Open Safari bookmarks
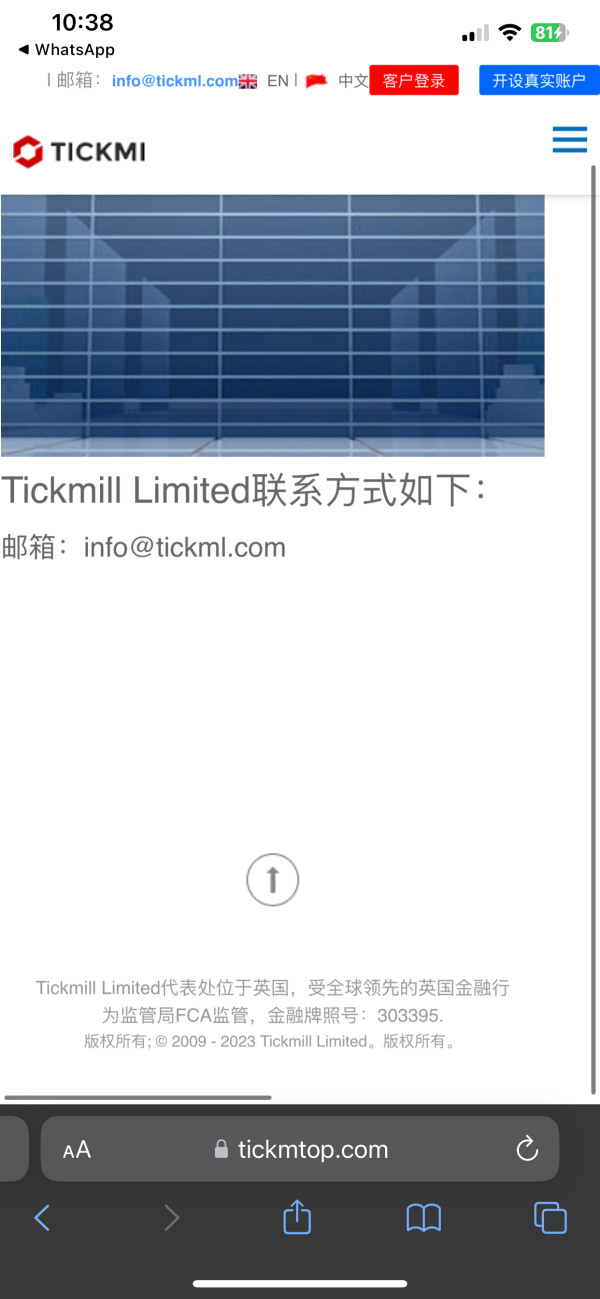Image resolution: width=600 pixels, height=1299 pixels. (x=424, y=1217)
